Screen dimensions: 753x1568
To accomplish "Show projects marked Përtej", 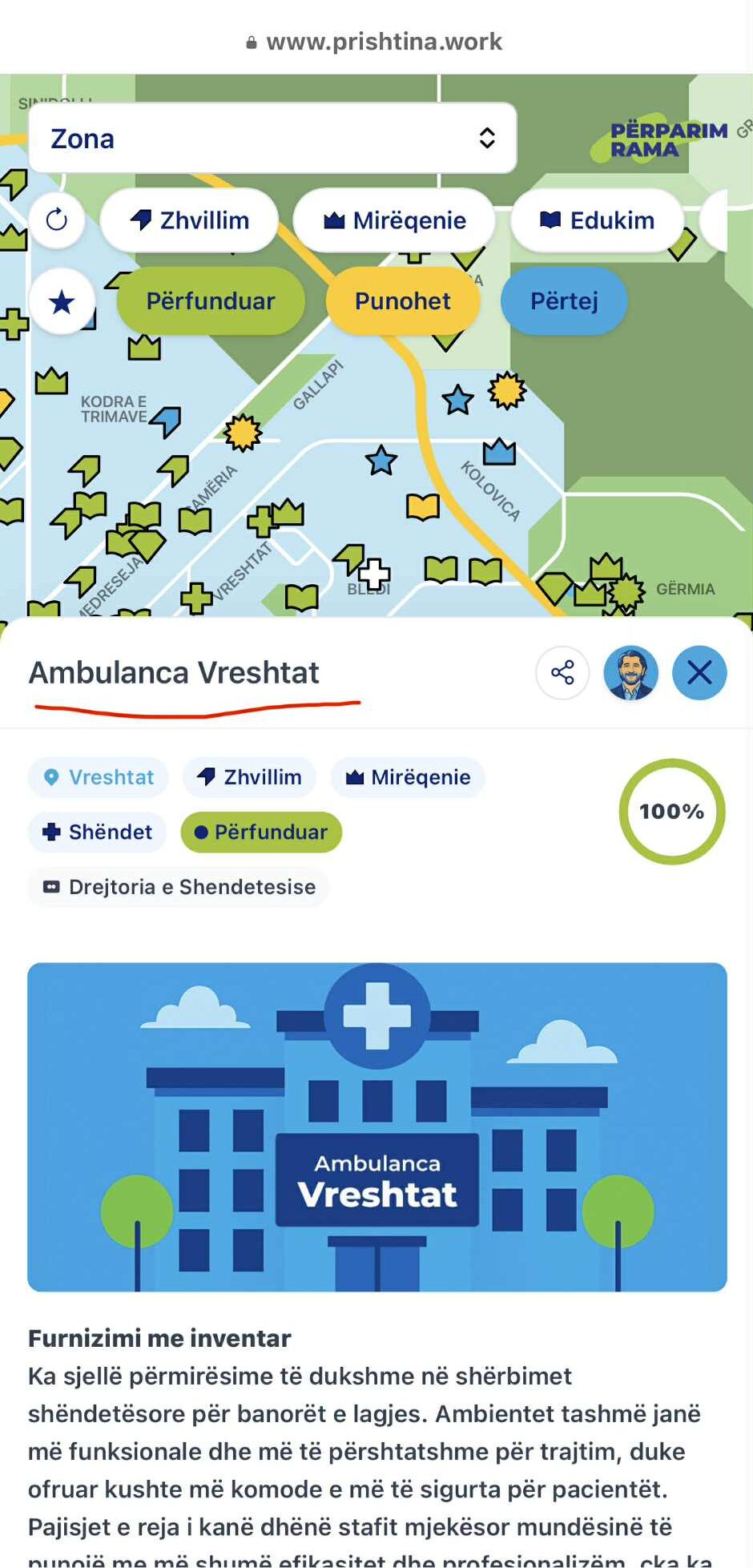I will 564,301.
